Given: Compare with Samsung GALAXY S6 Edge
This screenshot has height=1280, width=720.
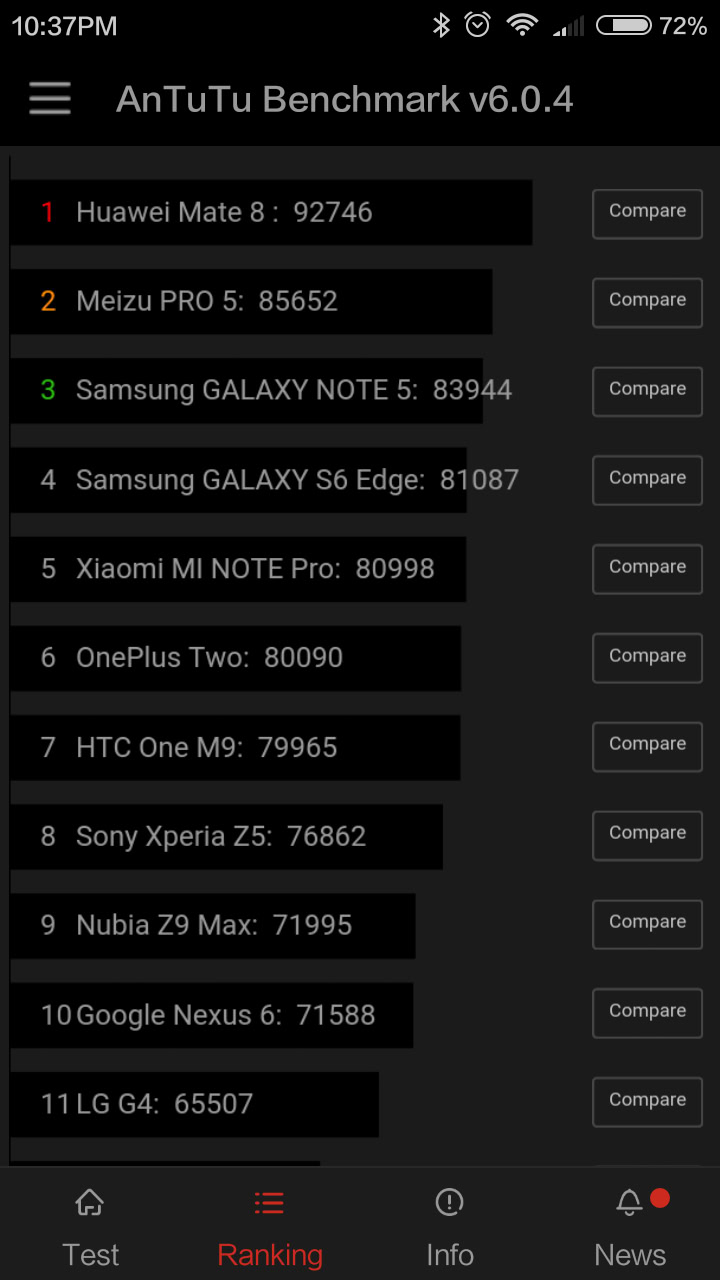Looking at the screenshot, I should tap(647, 479).
